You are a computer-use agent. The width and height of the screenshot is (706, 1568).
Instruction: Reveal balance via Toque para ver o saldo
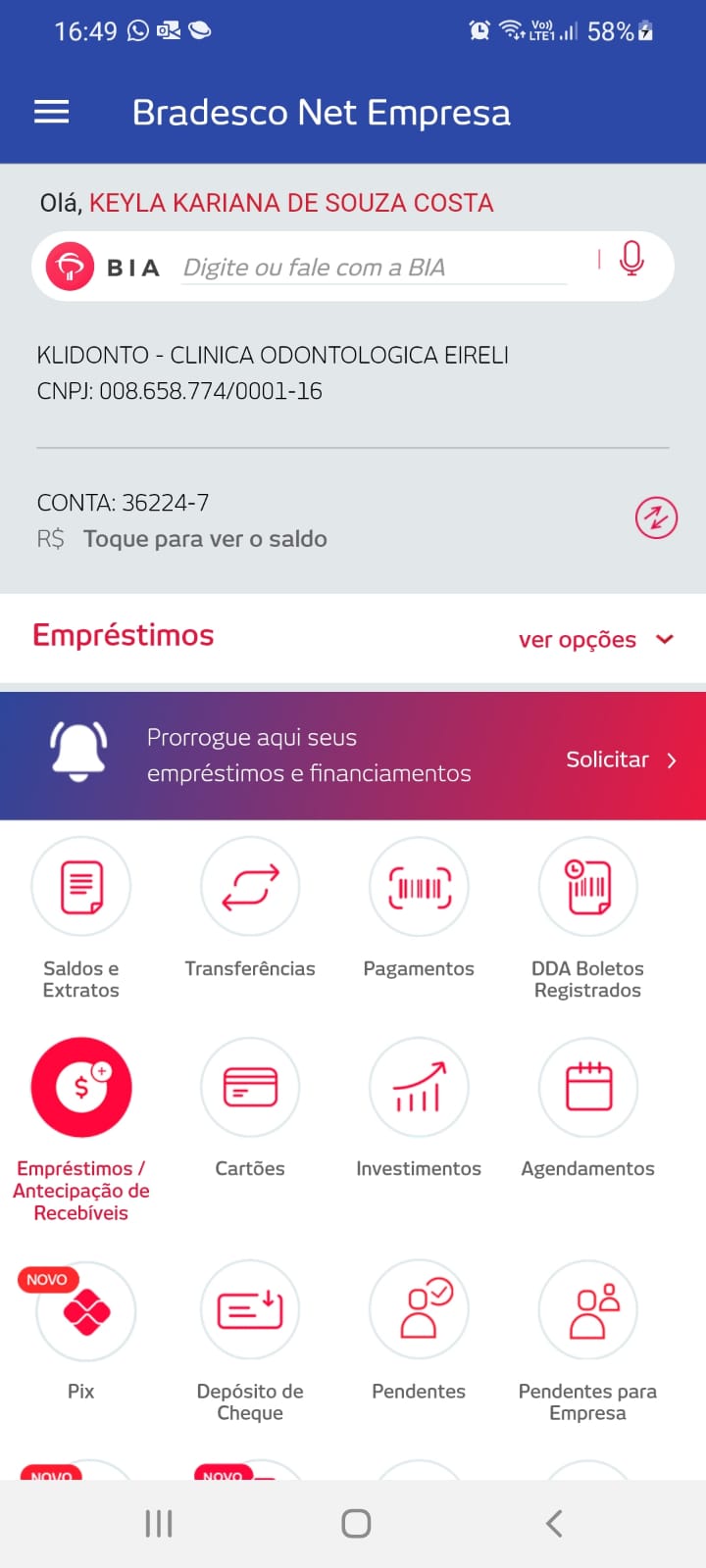click(204, 539)
